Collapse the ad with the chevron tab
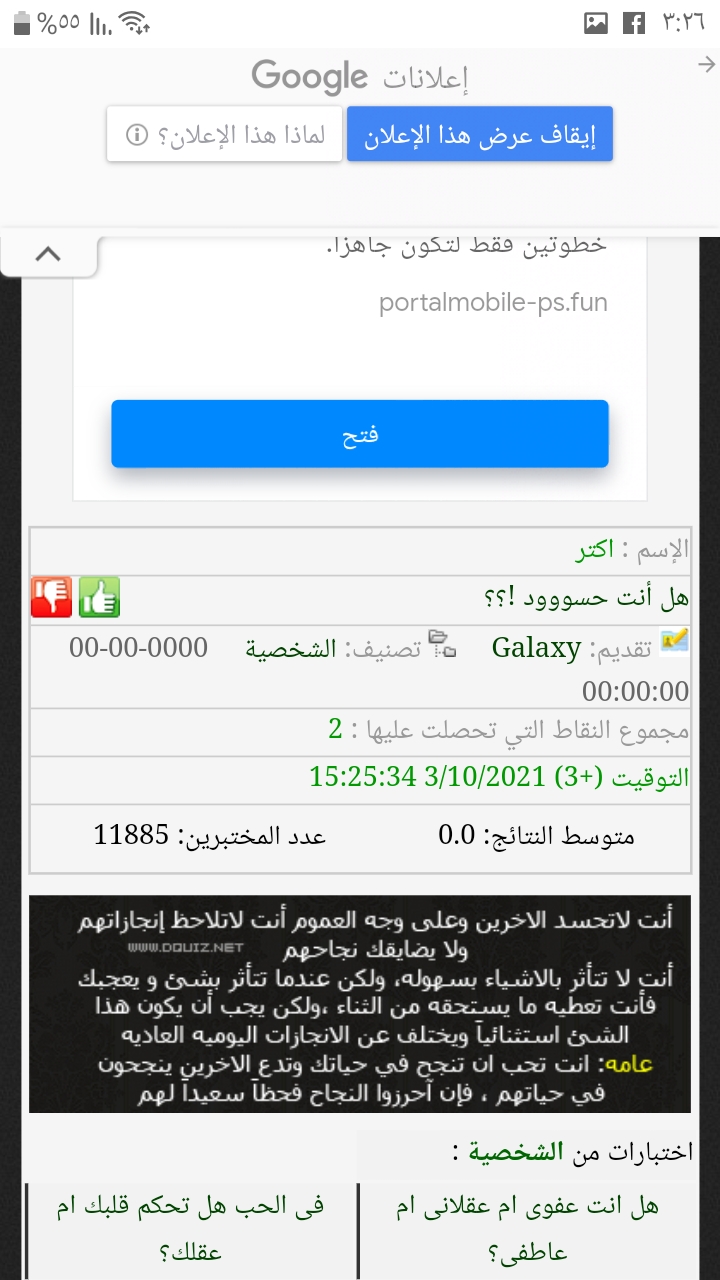This screenshot has height=1280, width=720. pos(47,254)
